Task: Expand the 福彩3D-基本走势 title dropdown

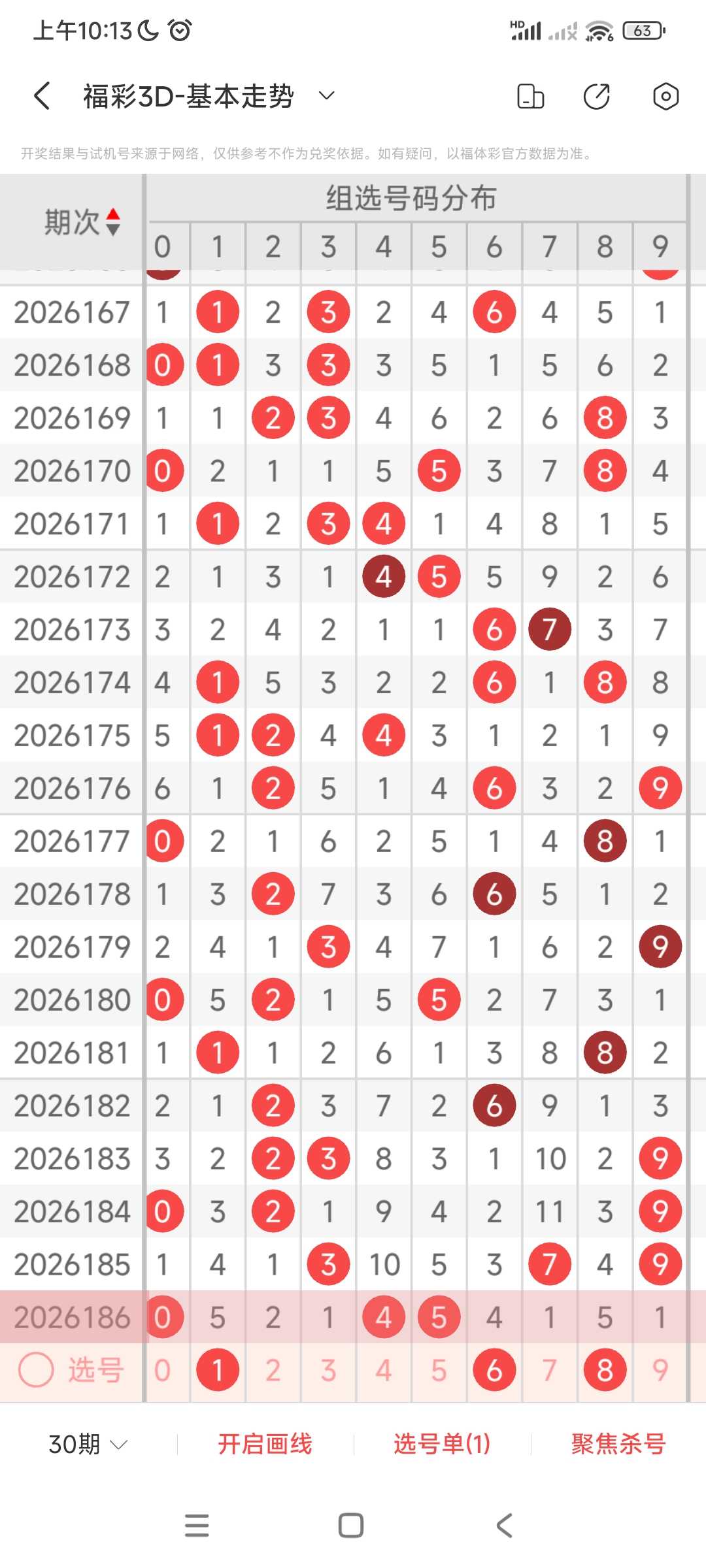Action: pos(326,96)
